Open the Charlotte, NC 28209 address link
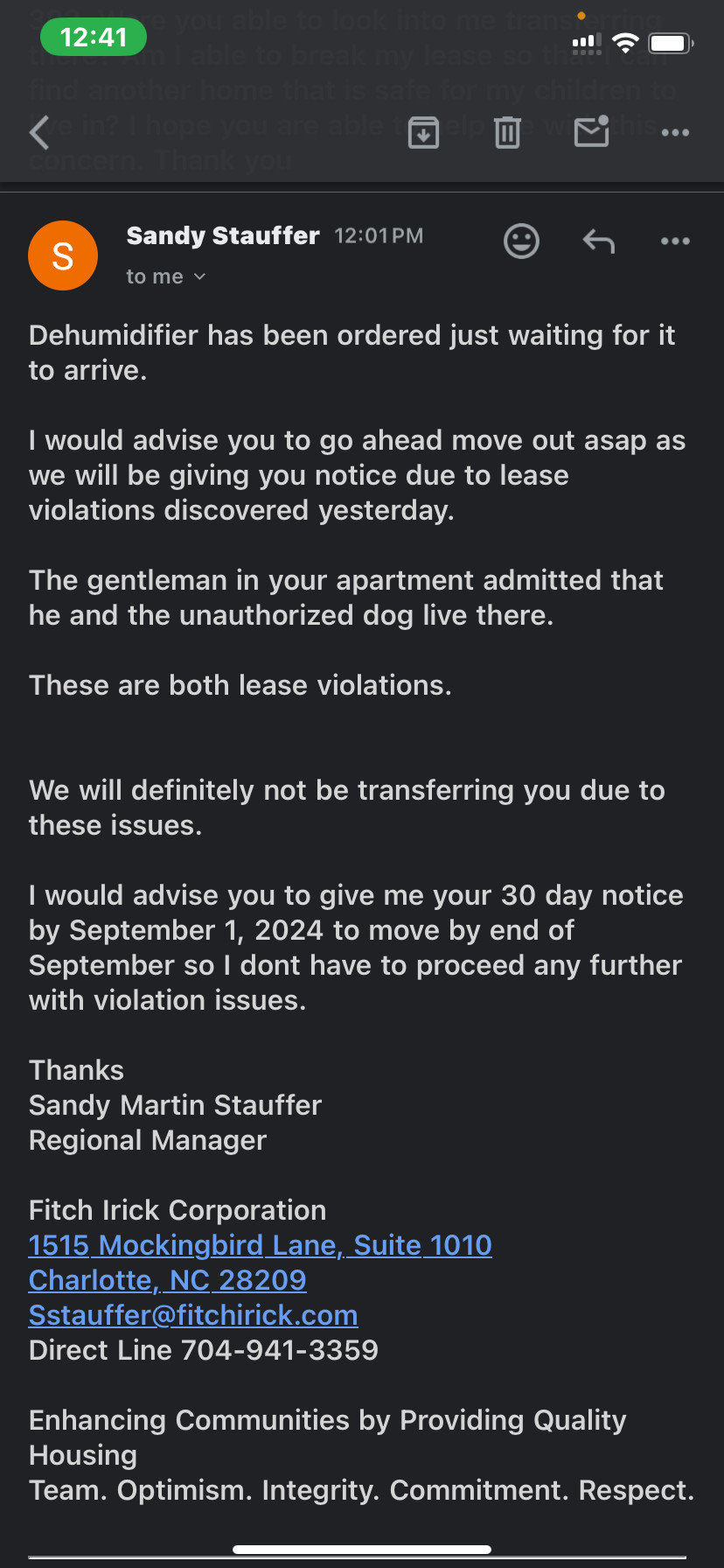 point(168,1280)
